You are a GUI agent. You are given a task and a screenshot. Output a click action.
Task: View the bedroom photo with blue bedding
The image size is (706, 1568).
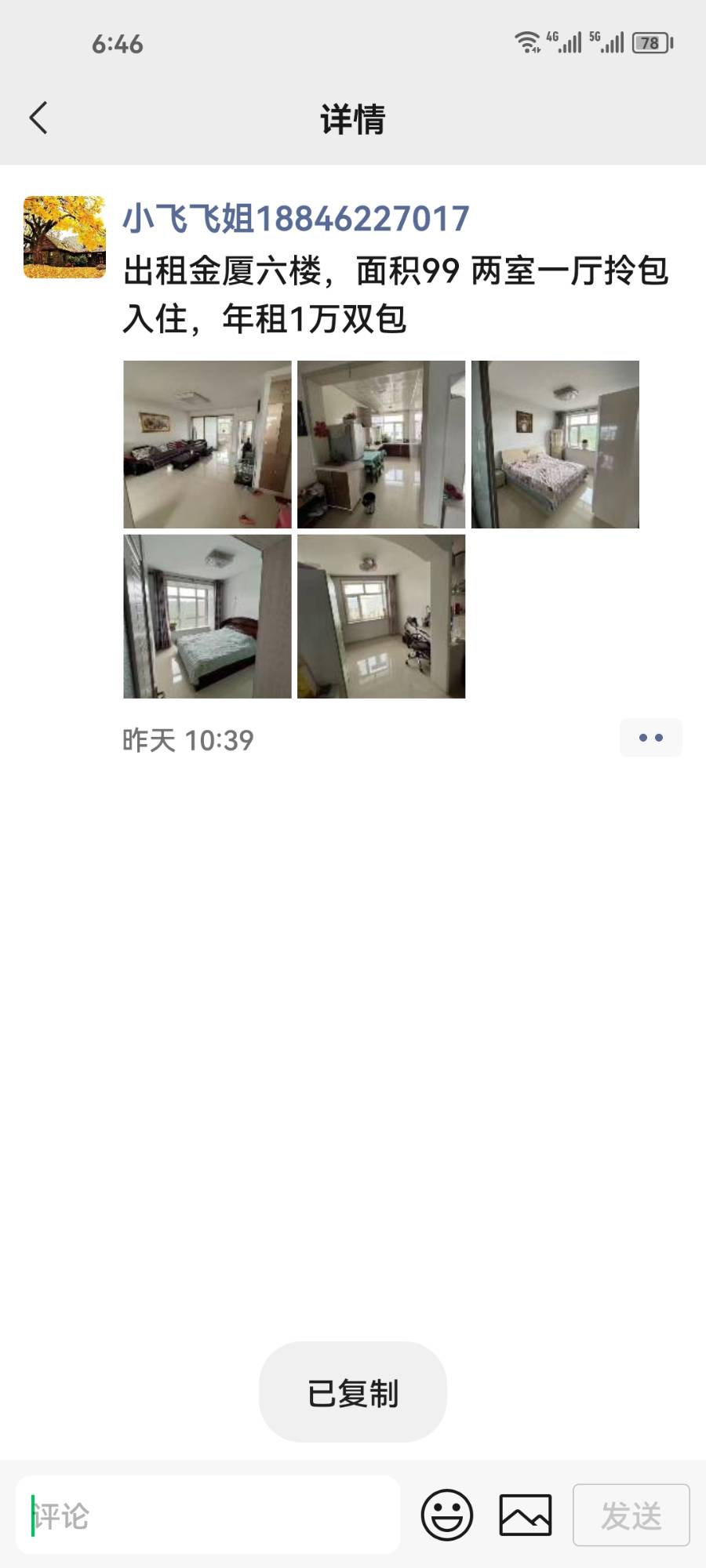tap(207, 616)
